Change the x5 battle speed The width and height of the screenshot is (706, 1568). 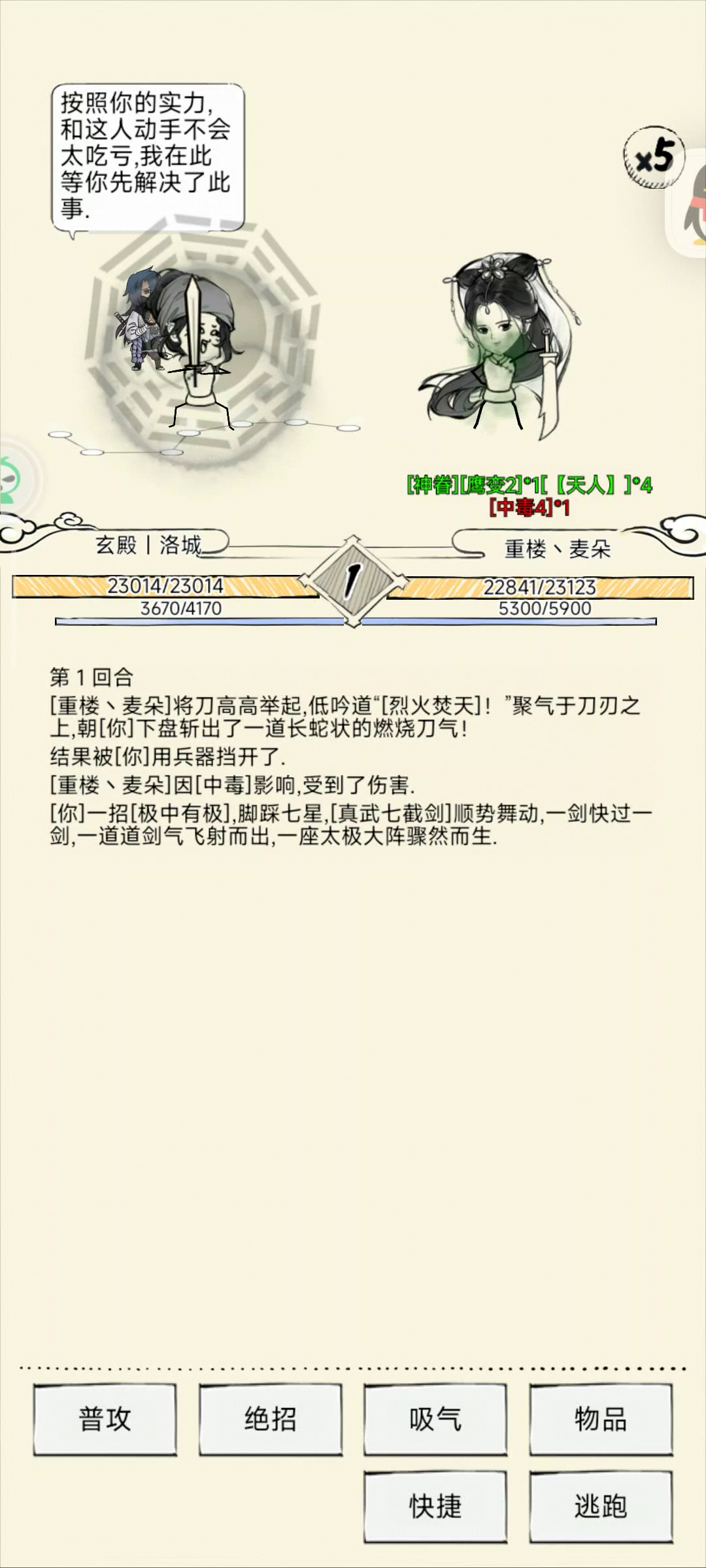653,157
